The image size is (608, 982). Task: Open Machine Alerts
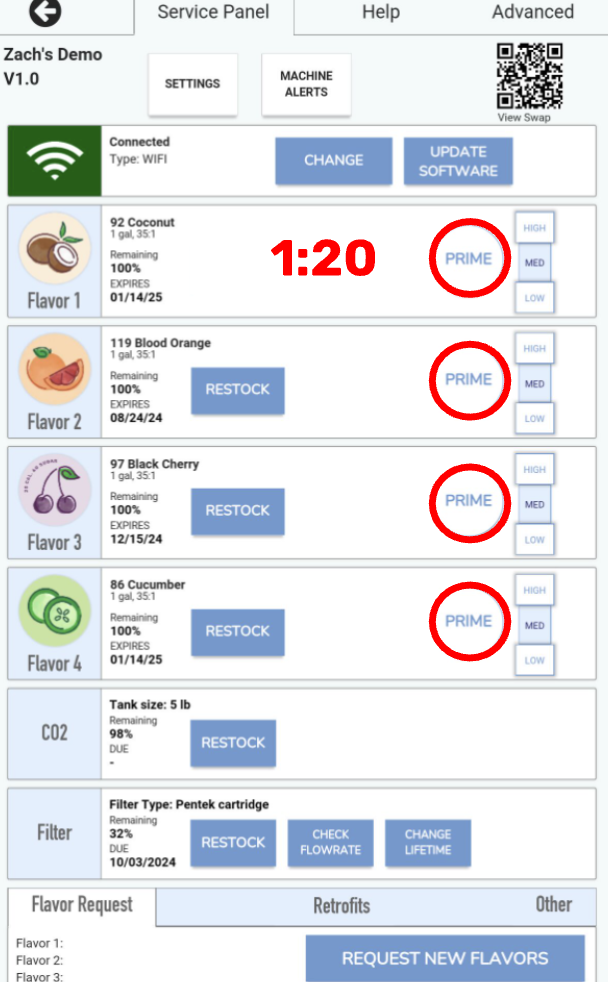pos(306,84)
